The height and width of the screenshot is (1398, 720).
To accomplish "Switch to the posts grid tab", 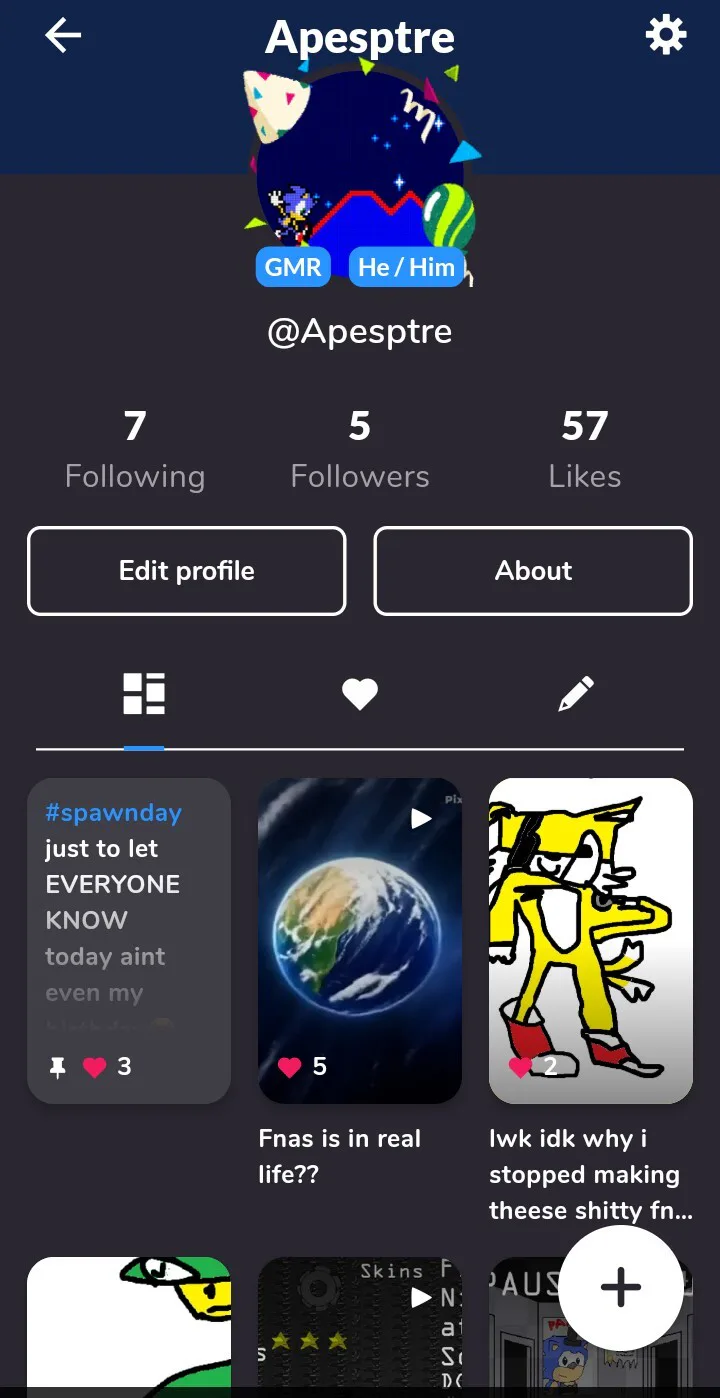I will click(x=144, y=693).
